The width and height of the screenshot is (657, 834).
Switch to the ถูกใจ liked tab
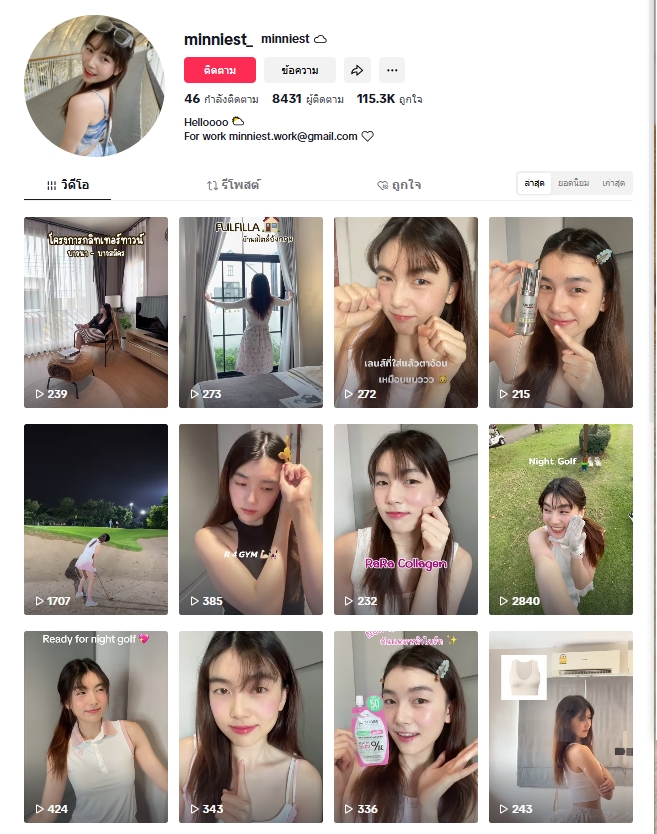[398, 185]
